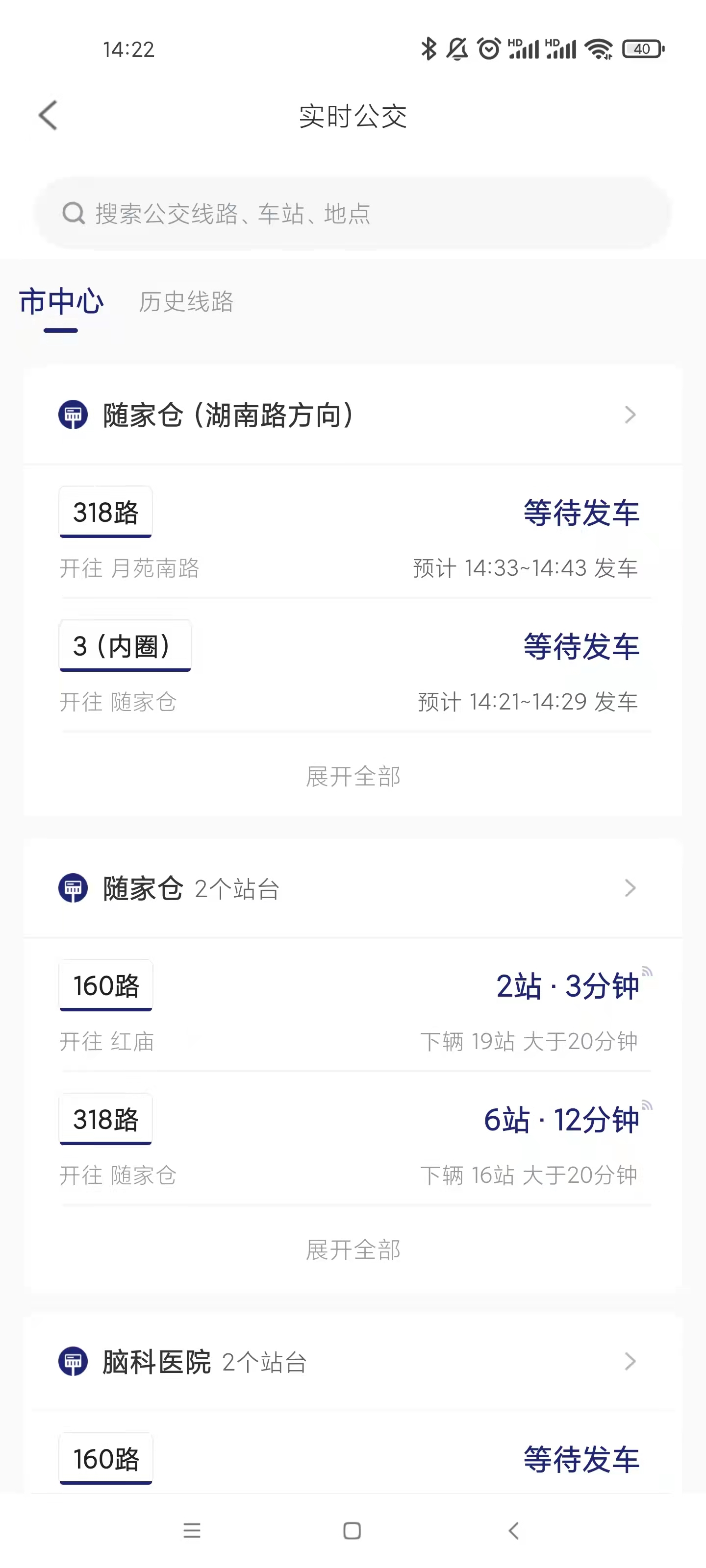This screenshot has height=1568, width=706.
Task: Open recent apps with the menu navigation button
Action: (x=193, y=1531)
